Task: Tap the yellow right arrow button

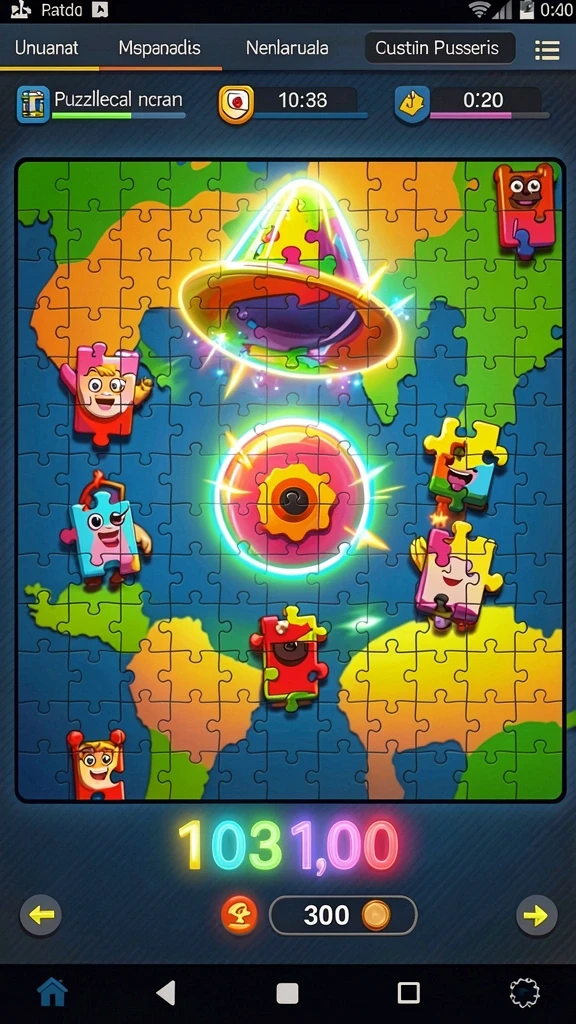Action: tap(537, 916)
